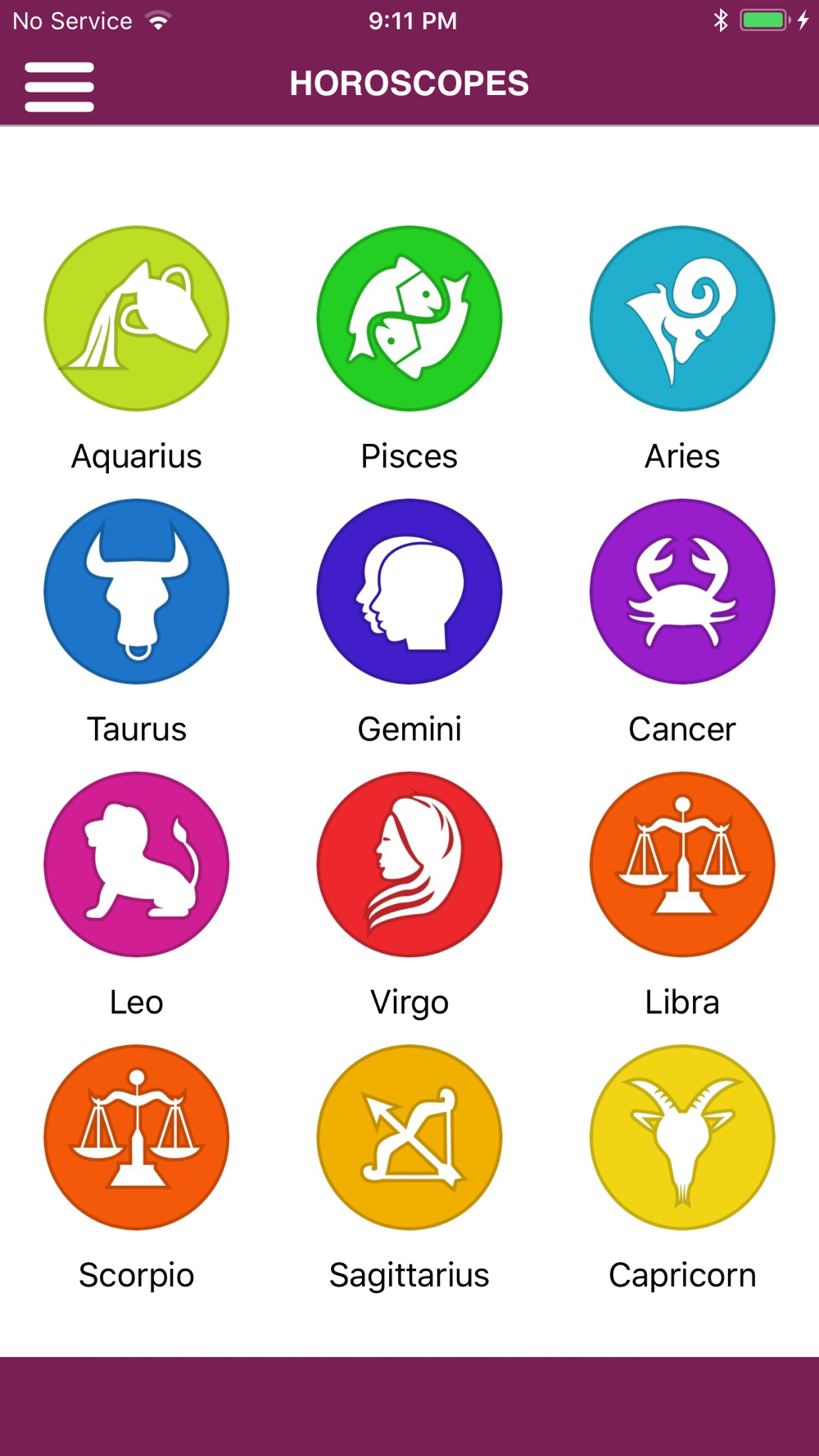This screenshot has height=1456, width=819.
Task: Open the hamburger drawer menu
Action: (x=59, y=86)
